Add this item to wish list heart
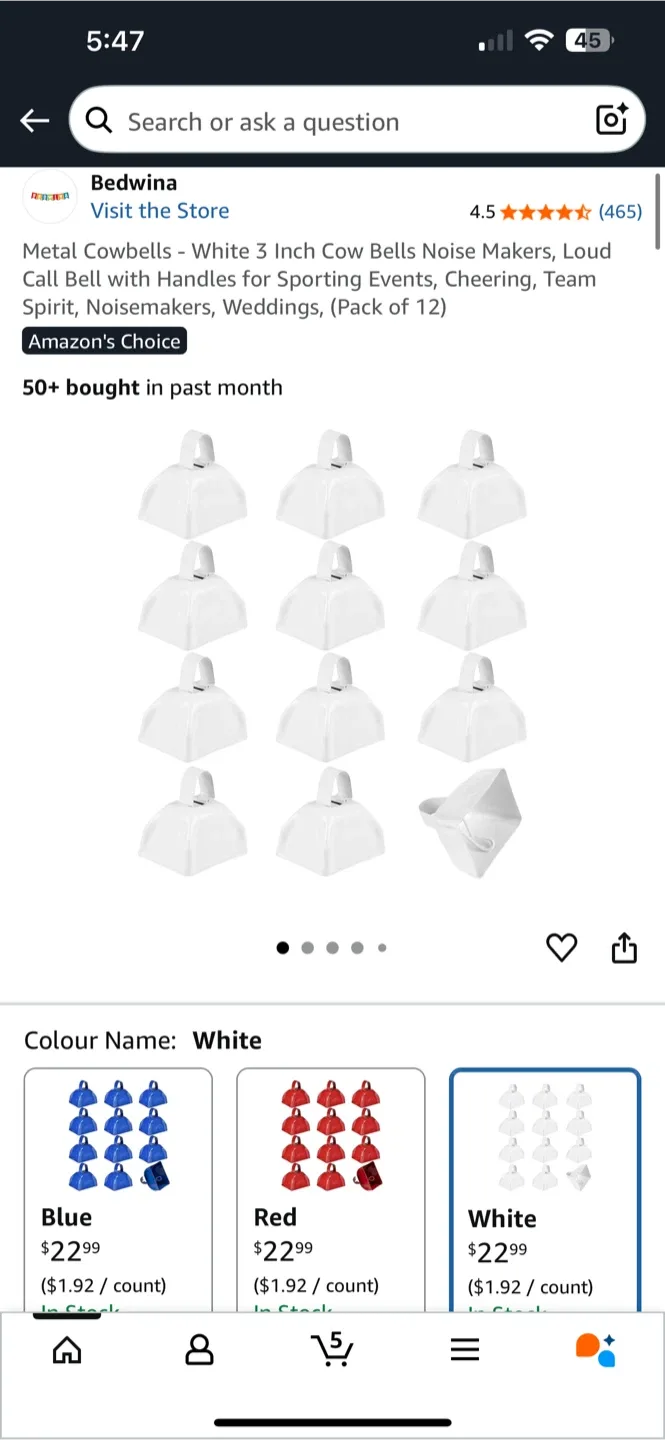 [x=562, y=947]
